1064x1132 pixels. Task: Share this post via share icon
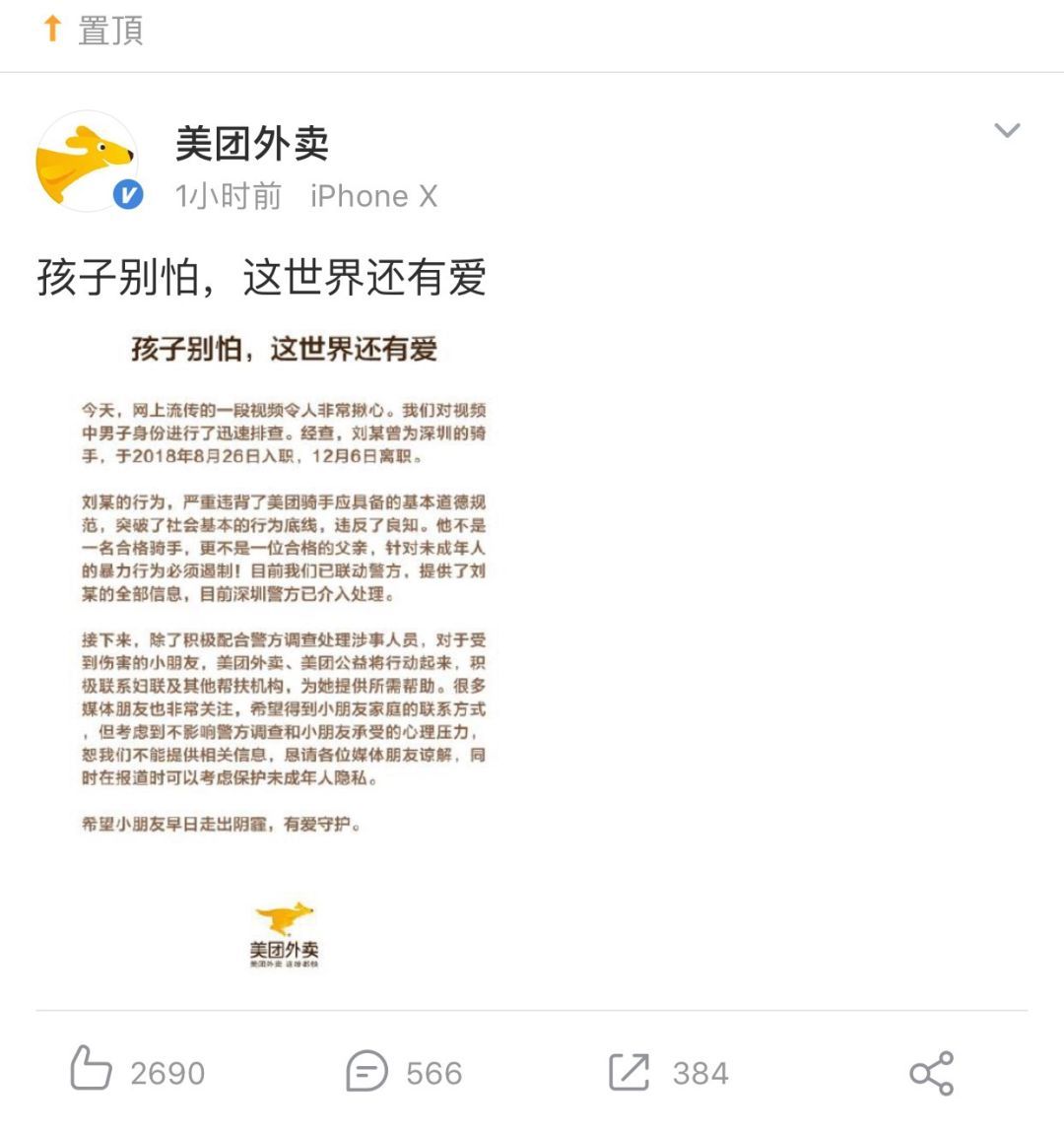pos(931,1072)
